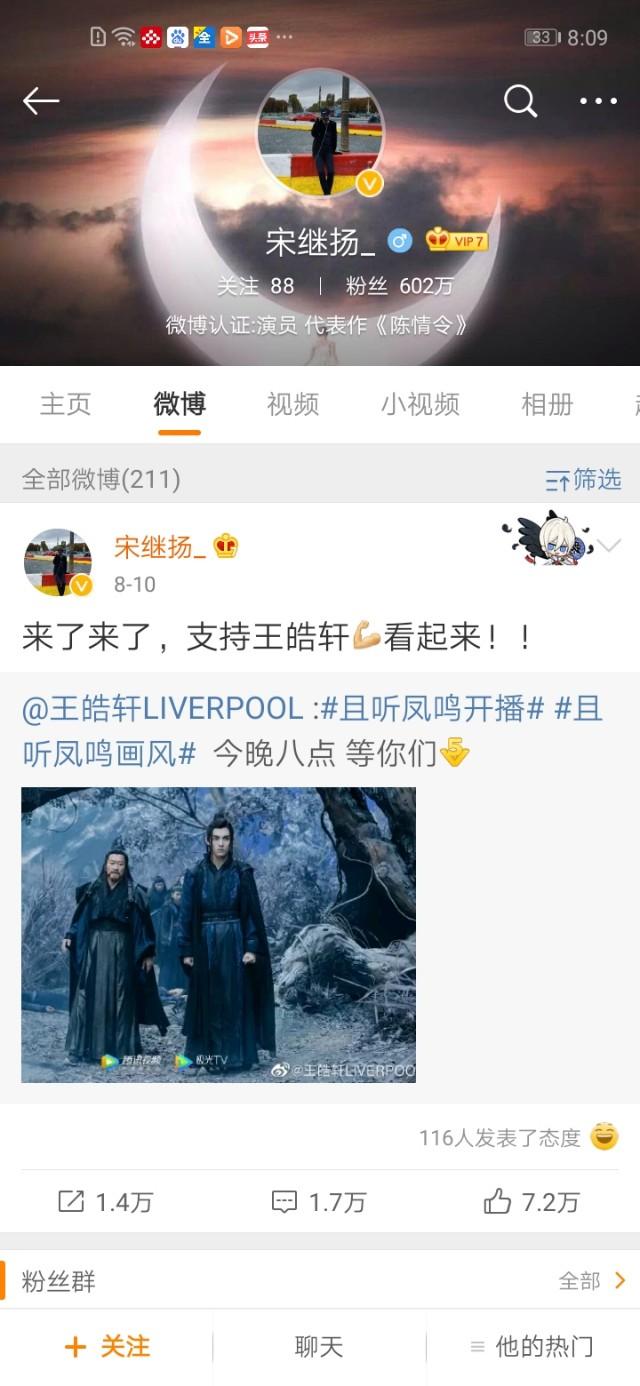Open the 相册 tab
Image resolution: width=640 pixels, height=1386 pixels.
click(x=547, y=404)
